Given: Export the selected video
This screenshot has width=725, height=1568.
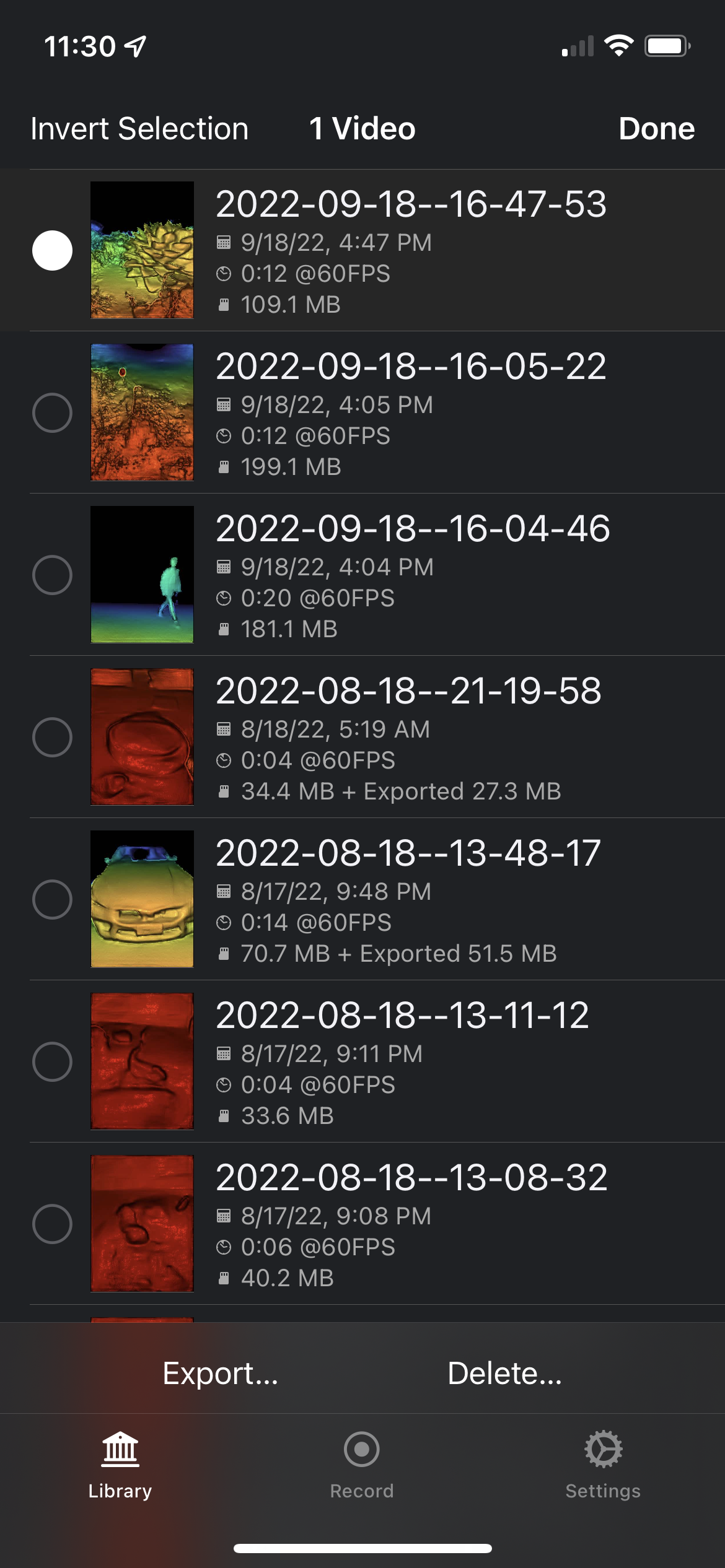Looking at the screenshot, I should coord(220,1374).
